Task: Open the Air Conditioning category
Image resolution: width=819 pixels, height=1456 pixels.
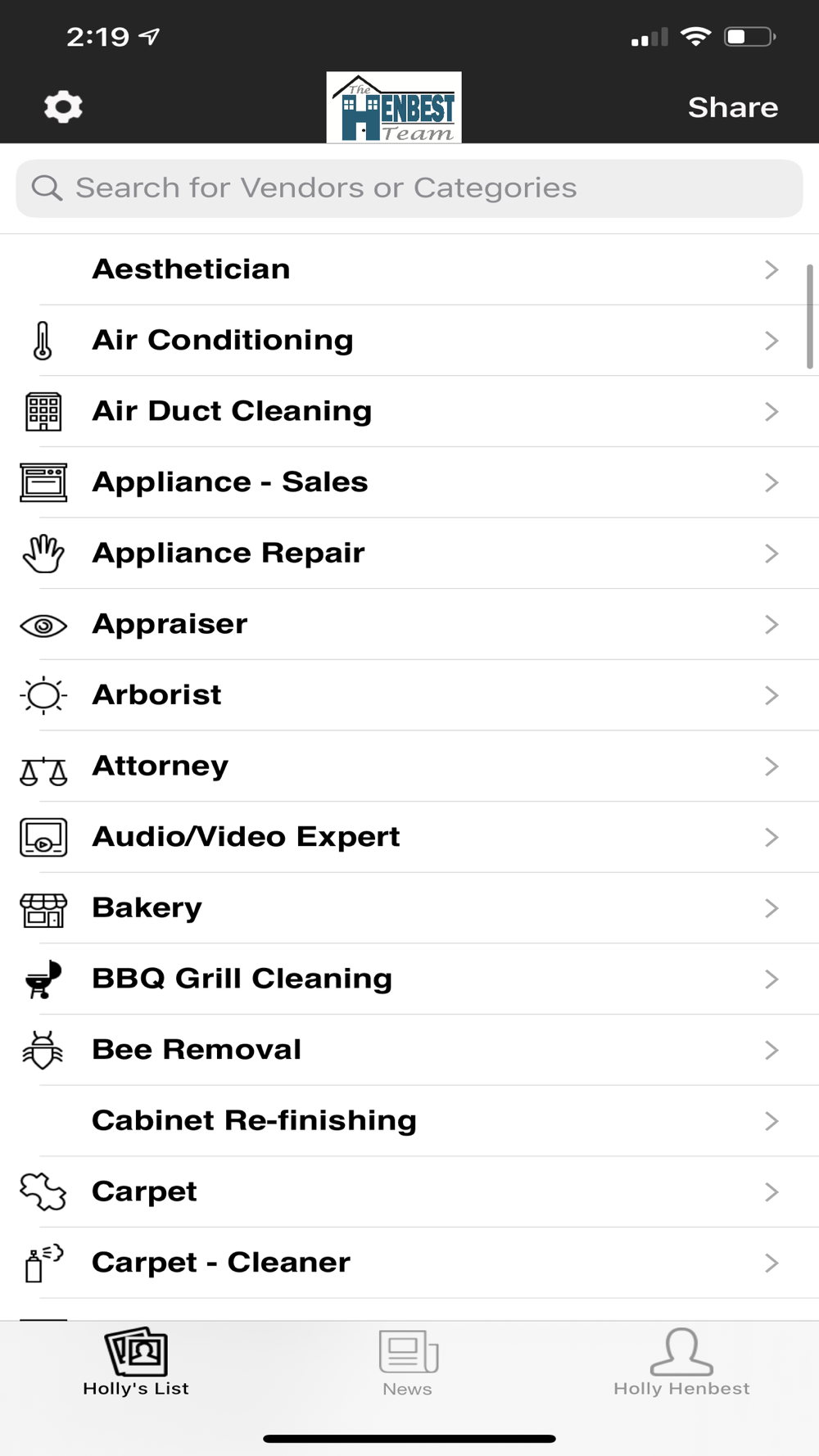Action: [x=409, y=341]
